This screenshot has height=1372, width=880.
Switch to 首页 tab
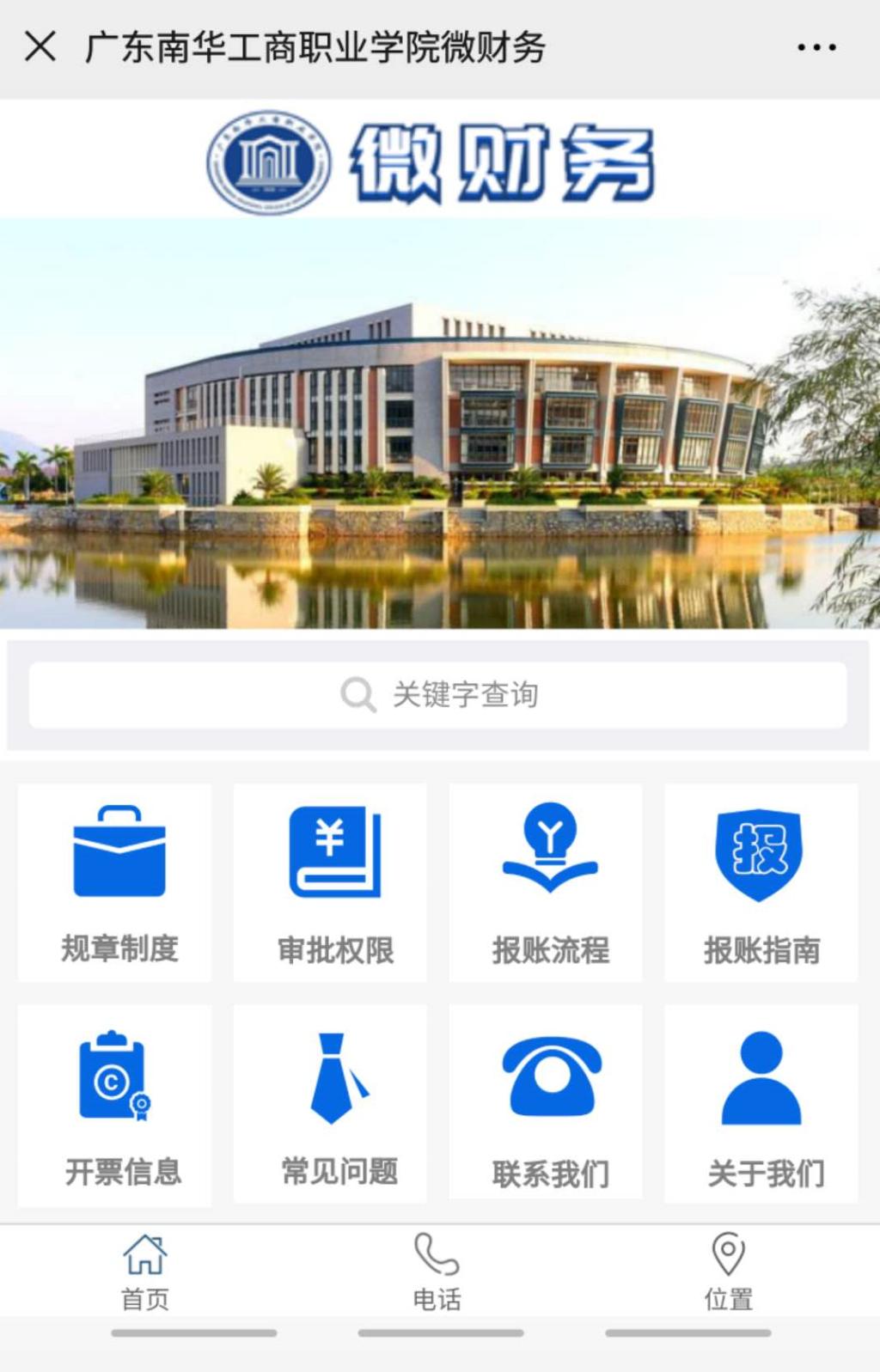pos(145,1271)
